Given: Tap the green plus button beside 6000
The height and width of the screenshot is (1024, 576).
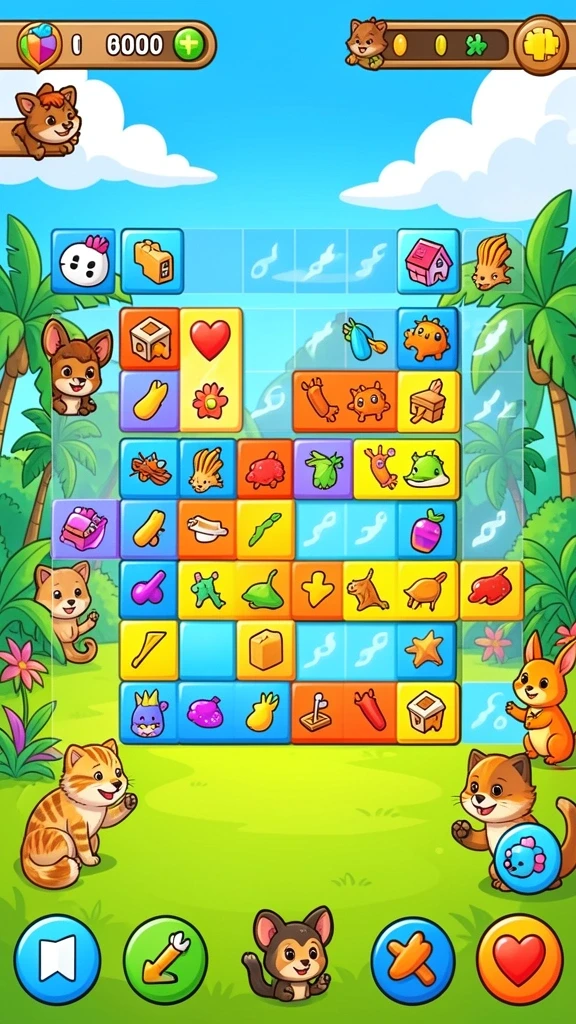Looking at the screenshot, I should (189, 45).
